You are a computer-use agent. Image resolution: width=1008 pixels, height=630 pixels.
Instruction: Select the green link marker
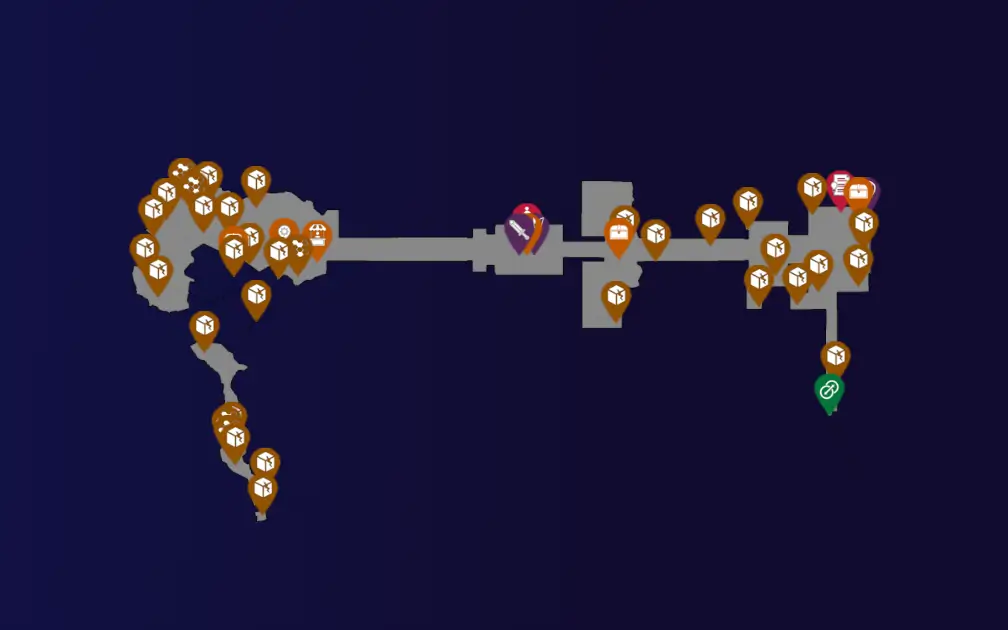828,391
